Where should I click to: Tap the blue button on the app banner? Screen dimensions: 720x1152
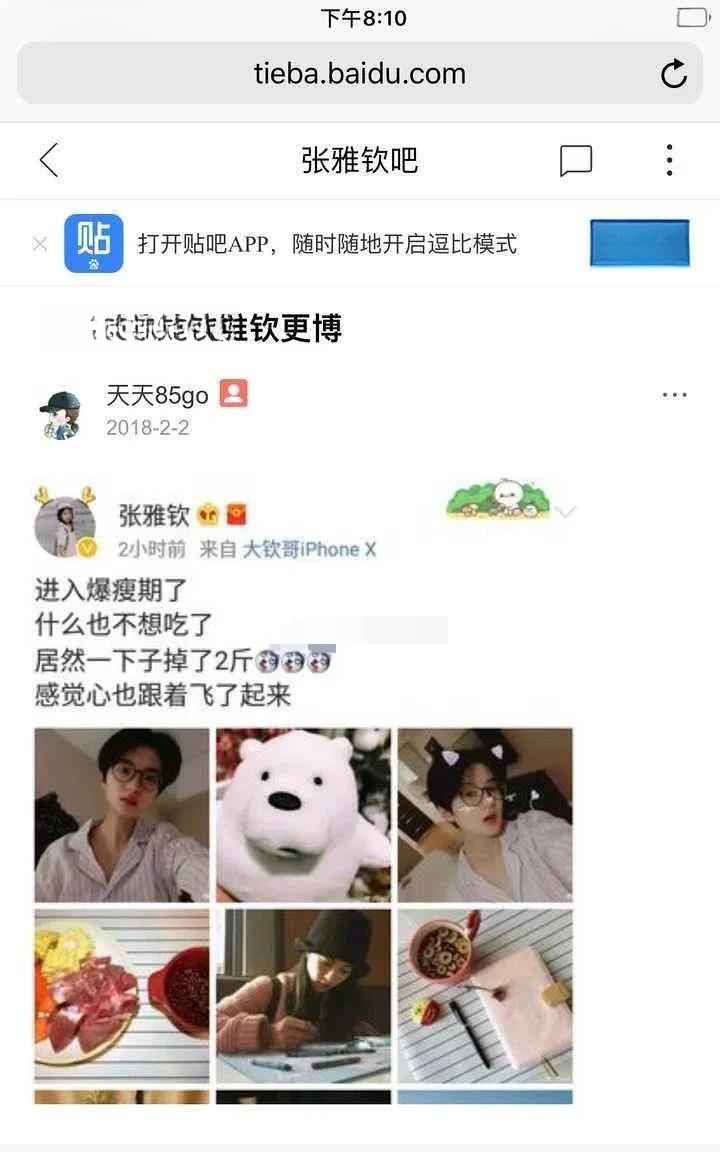point(639,243)
